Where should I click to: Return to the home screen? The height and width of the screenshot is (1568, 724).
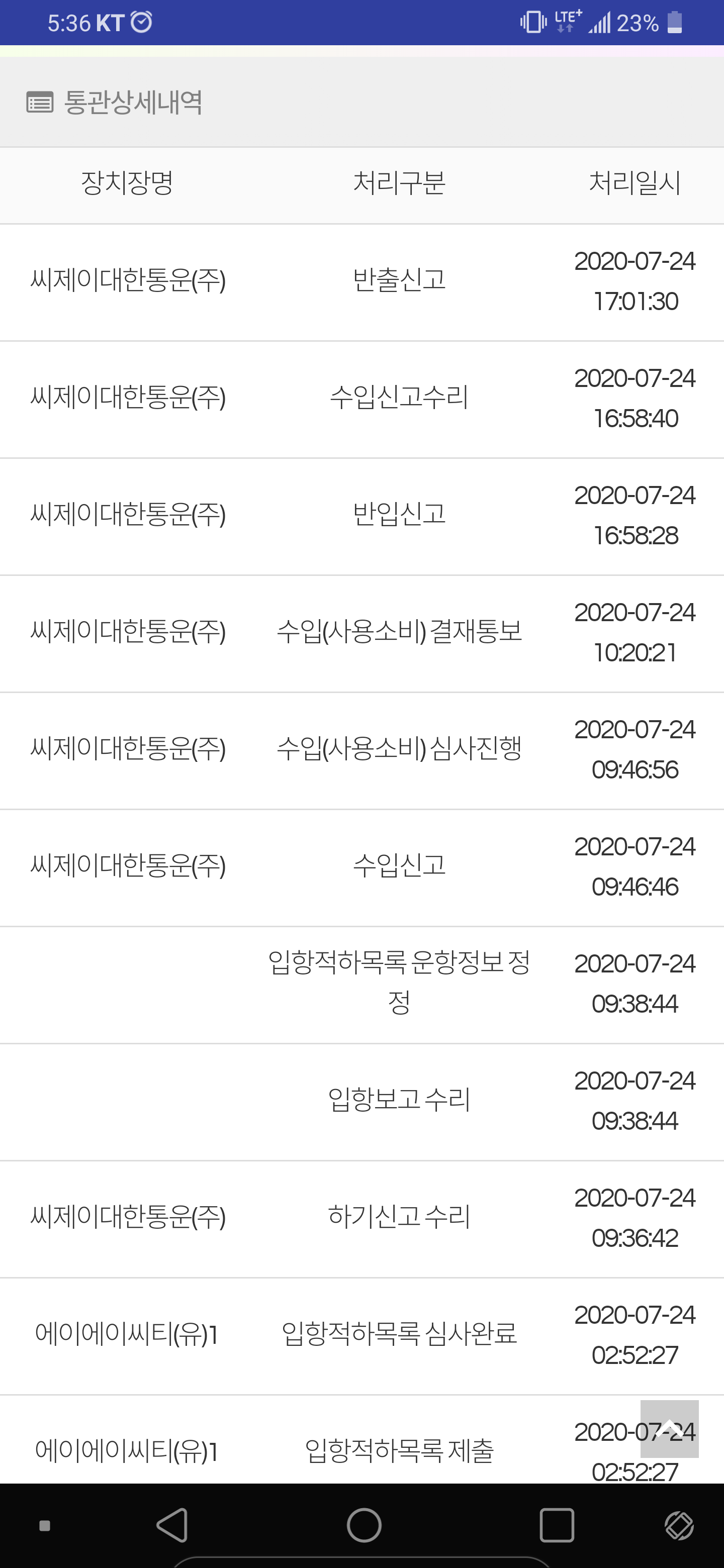pos(364,1525)
